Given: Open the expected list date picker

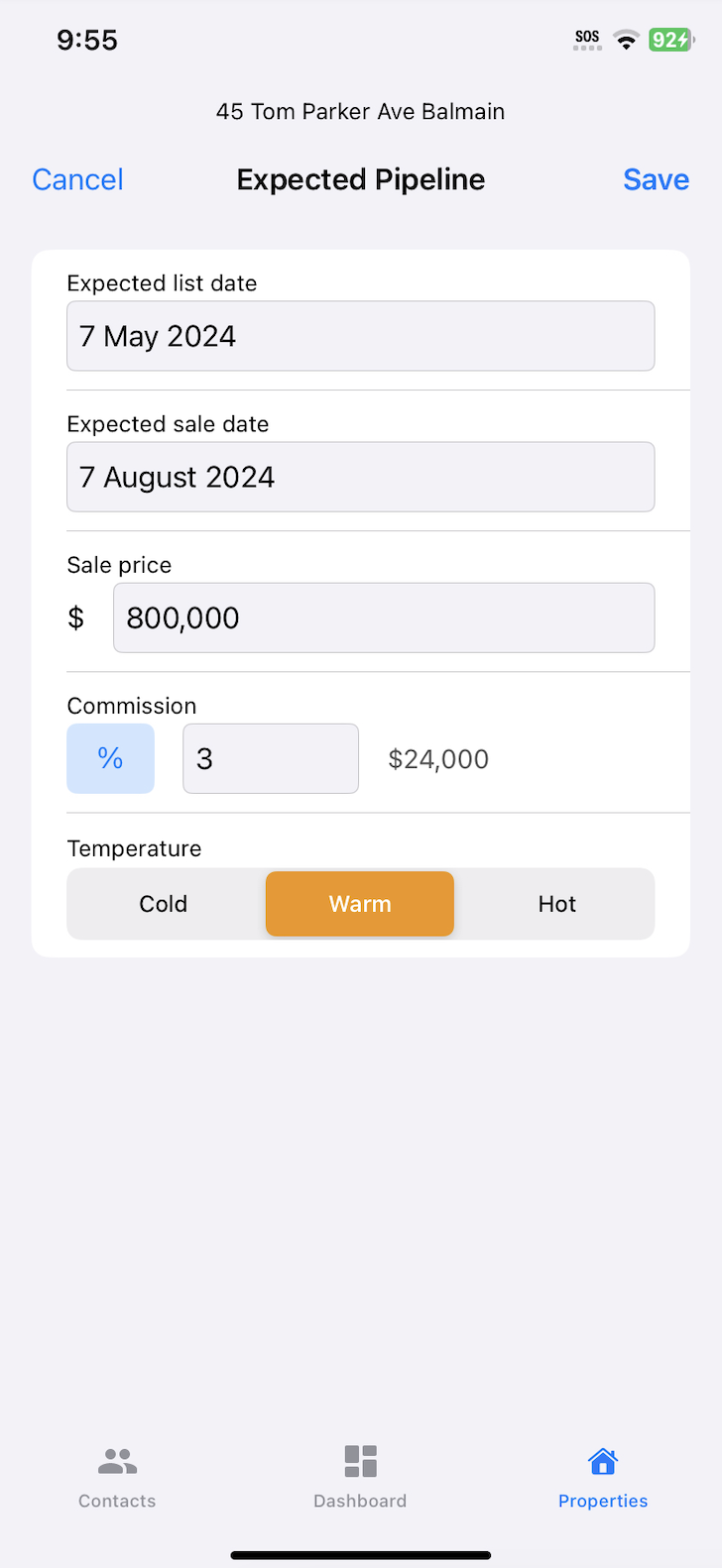Looking at the screenshot, I should [360, 336].
